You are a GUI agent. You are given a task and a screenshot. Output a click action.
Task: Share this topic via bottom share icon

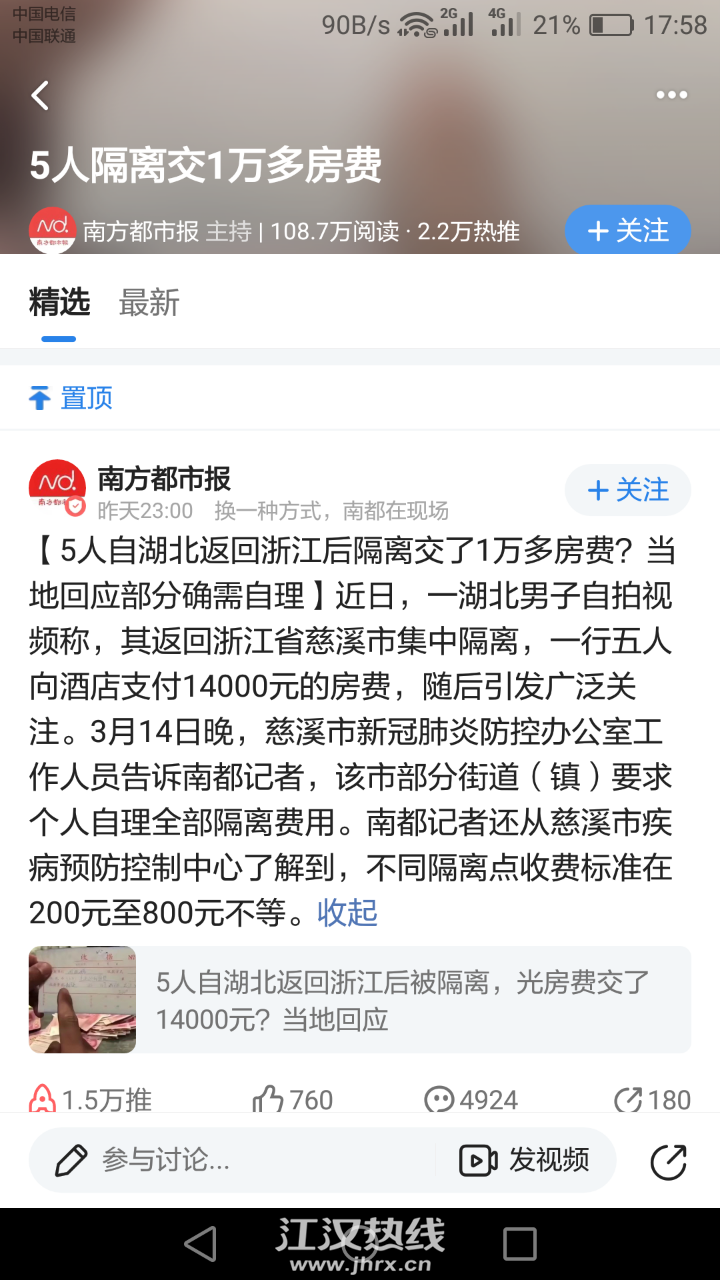668,1161
